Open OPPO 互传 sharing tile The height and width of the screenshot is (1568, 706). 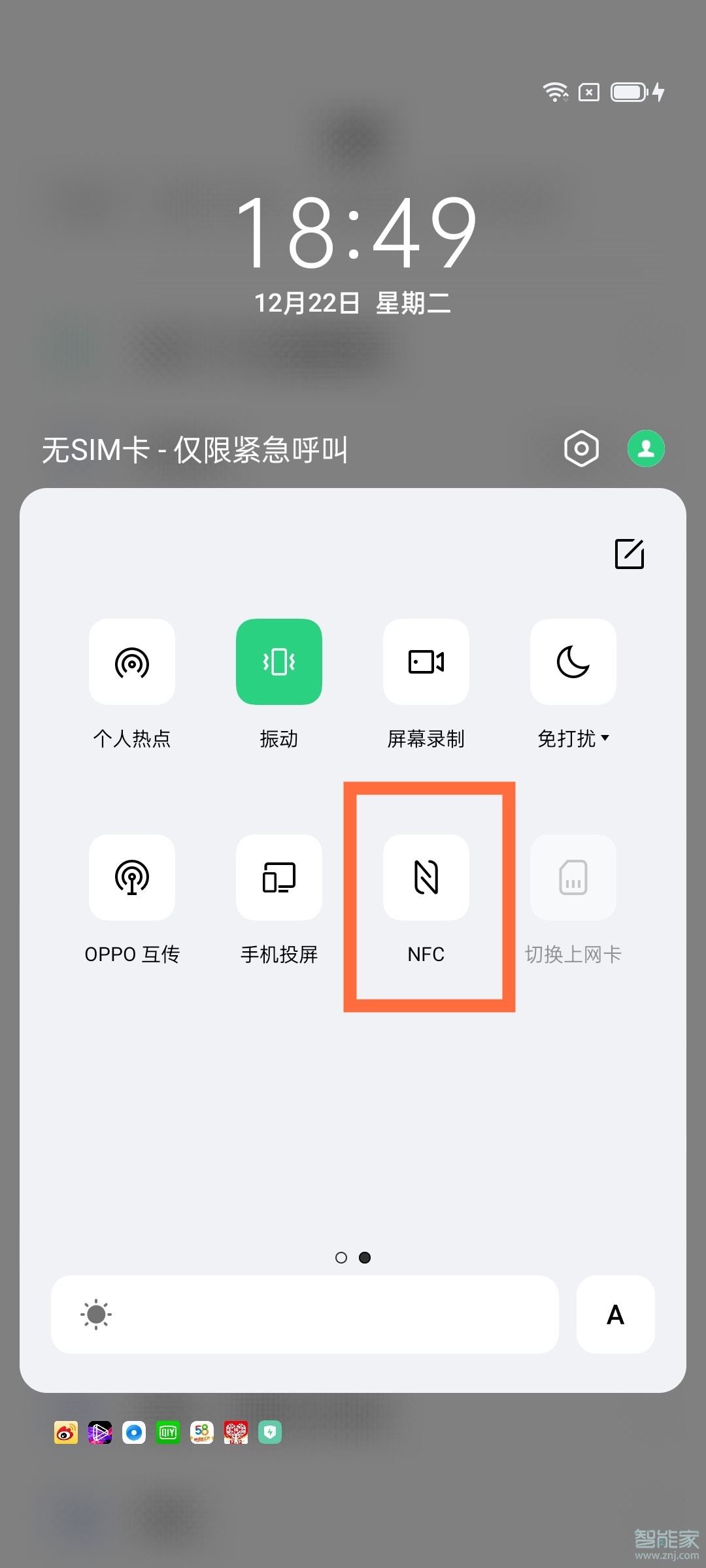132,877
